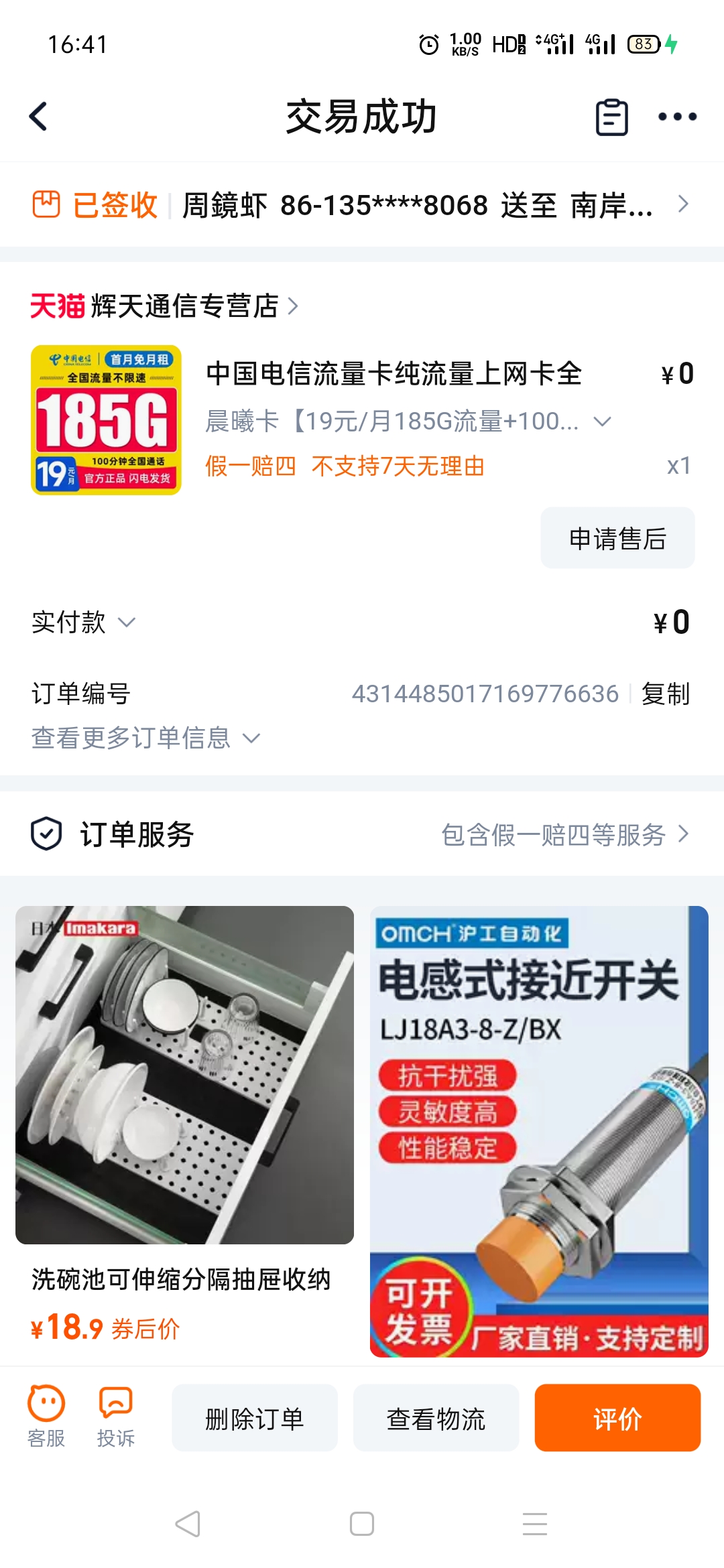The width and height of the screenshot is (724, 1568).
Task: Open the 已签收 delivery address row
Action: 362,204
